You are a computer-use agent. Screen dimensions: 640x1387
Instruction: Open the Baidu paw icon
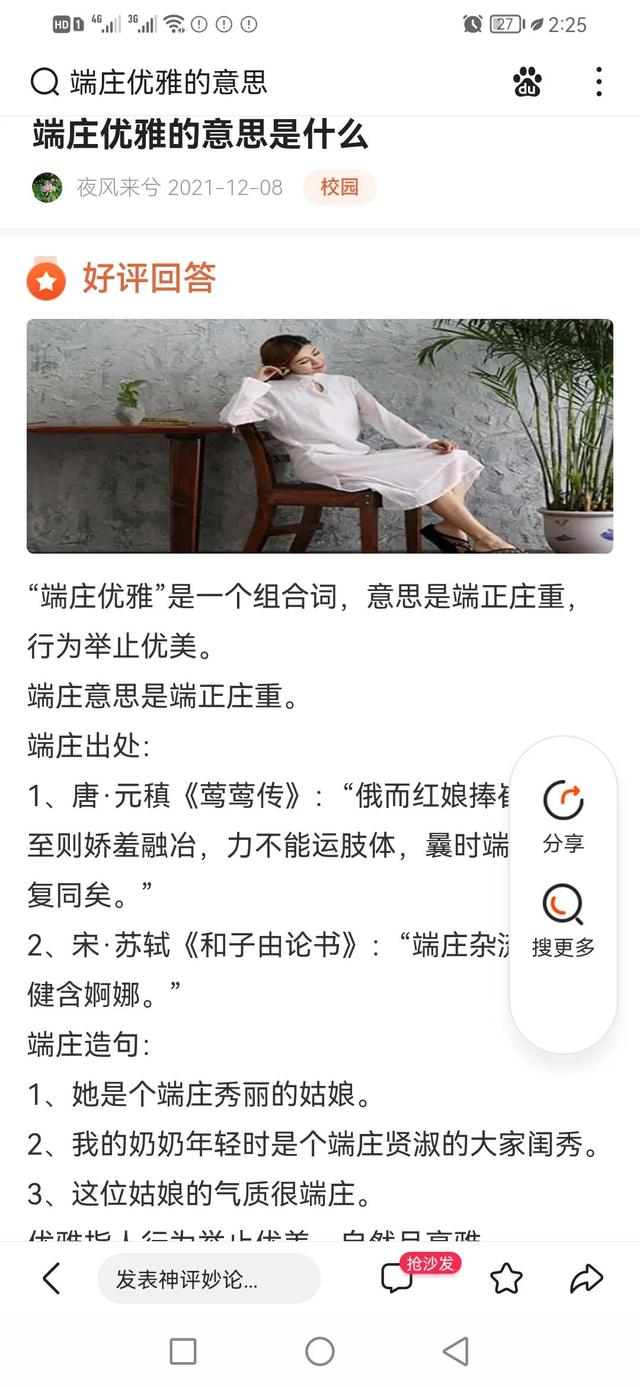527,82
